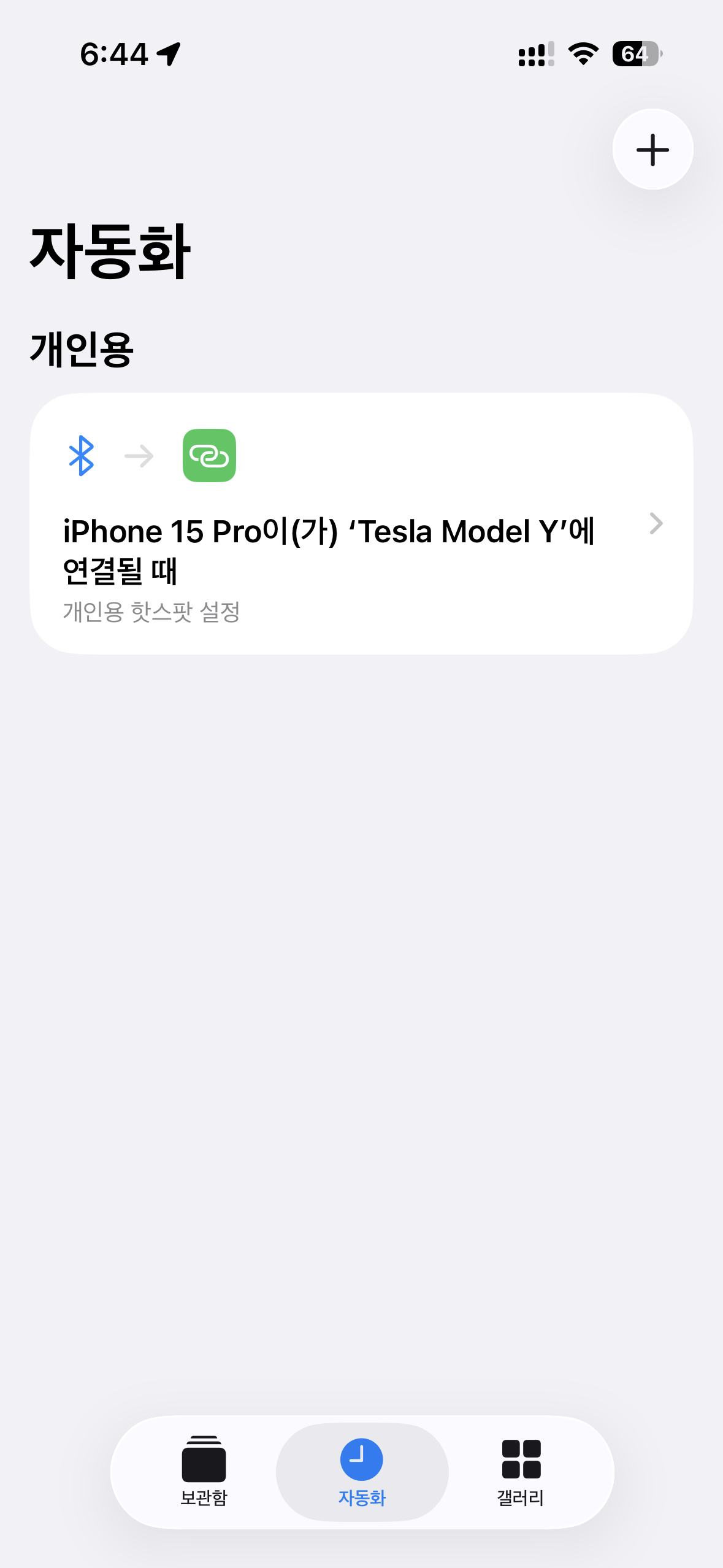
Task: Tap the Wi-Fi icon in the status bar
Action: (x=581, y=54)
